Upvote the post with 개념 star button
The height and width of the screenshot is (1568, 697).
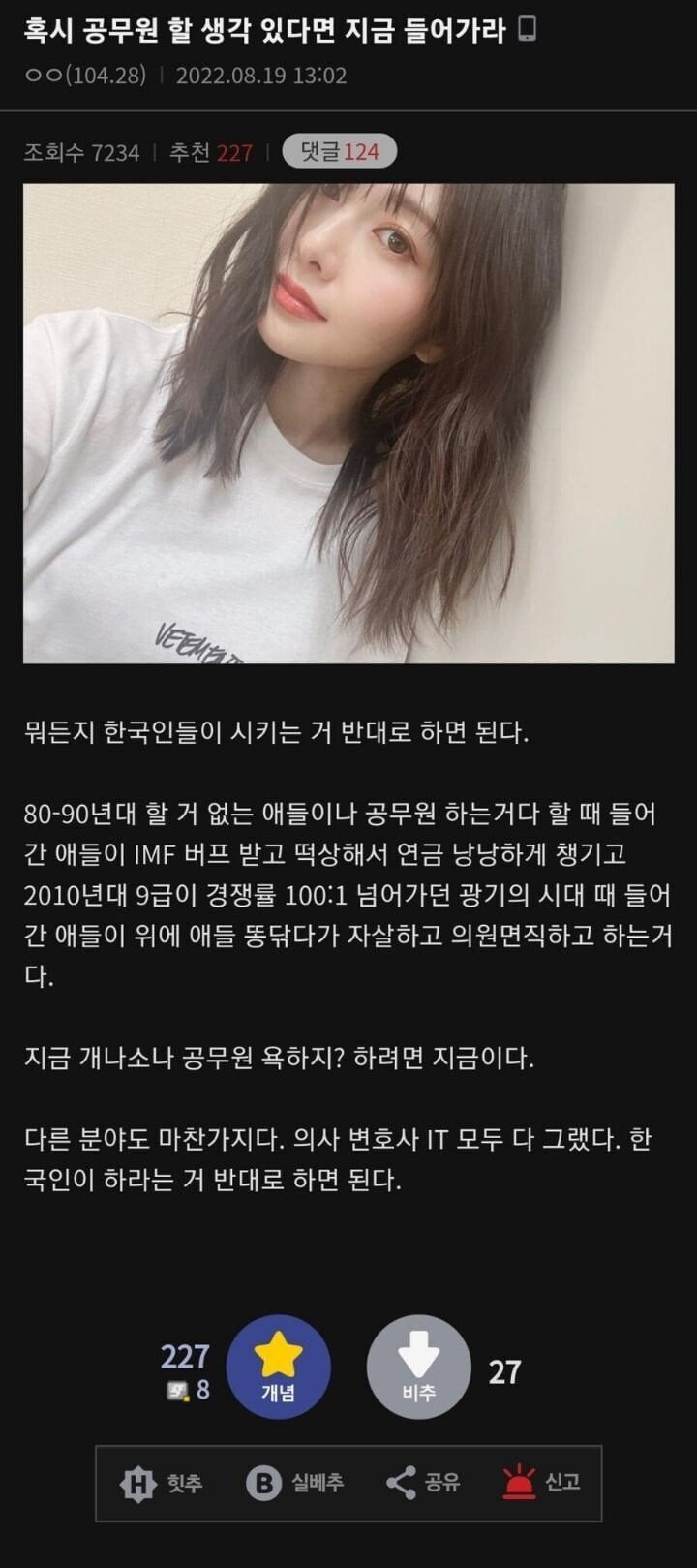[x=279, y=1367]
